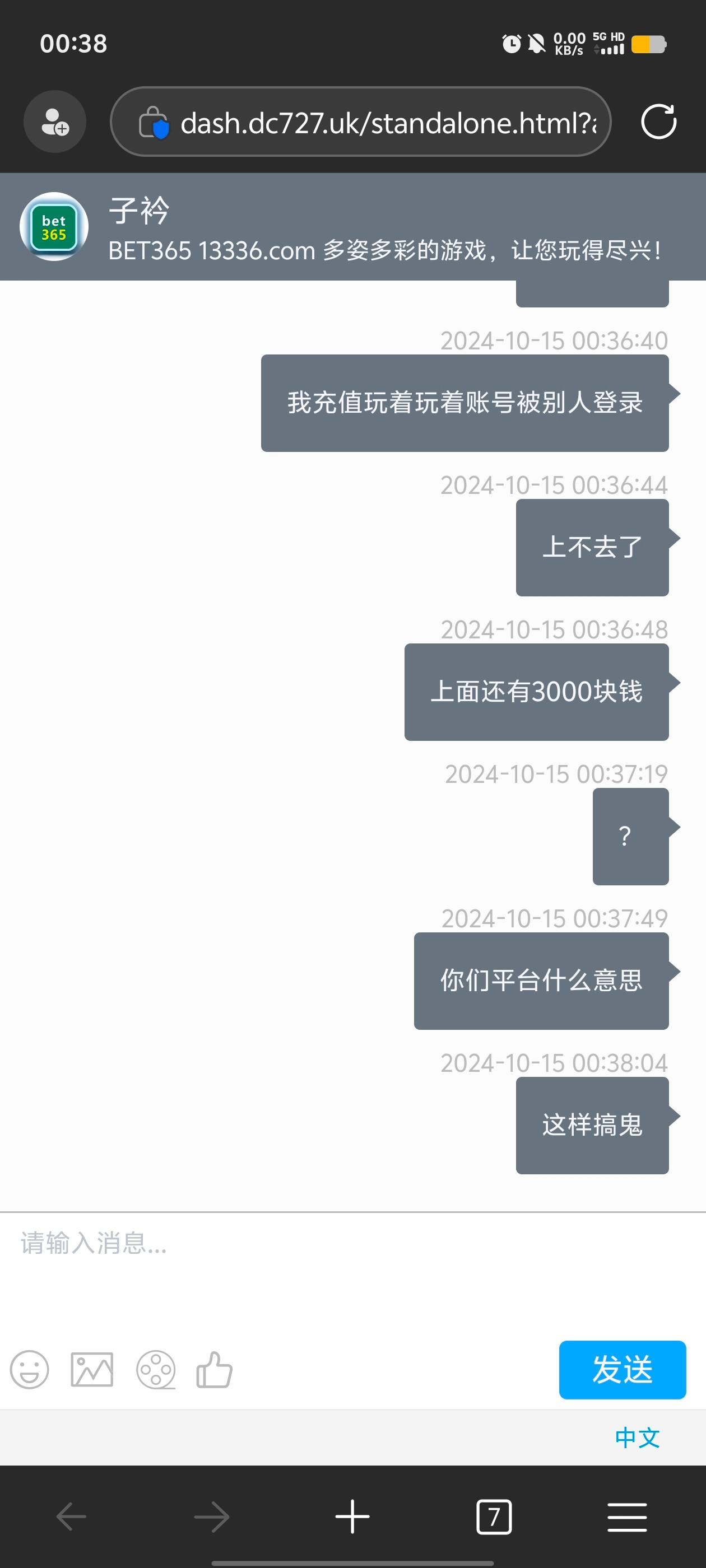Attach an image to the chat

coord(92,1370)
